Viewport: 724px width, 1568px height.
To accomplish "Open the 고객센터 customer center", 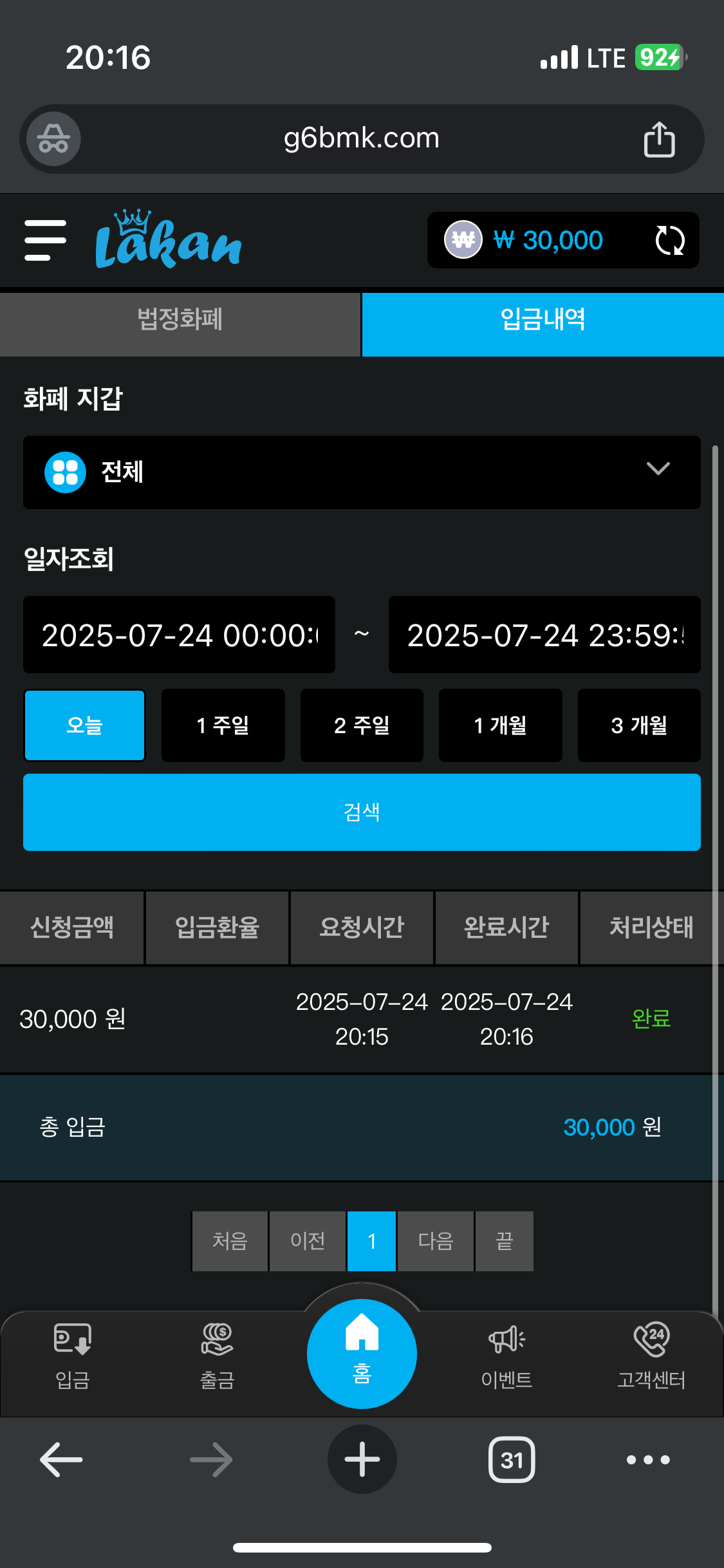I will 651,1355.
